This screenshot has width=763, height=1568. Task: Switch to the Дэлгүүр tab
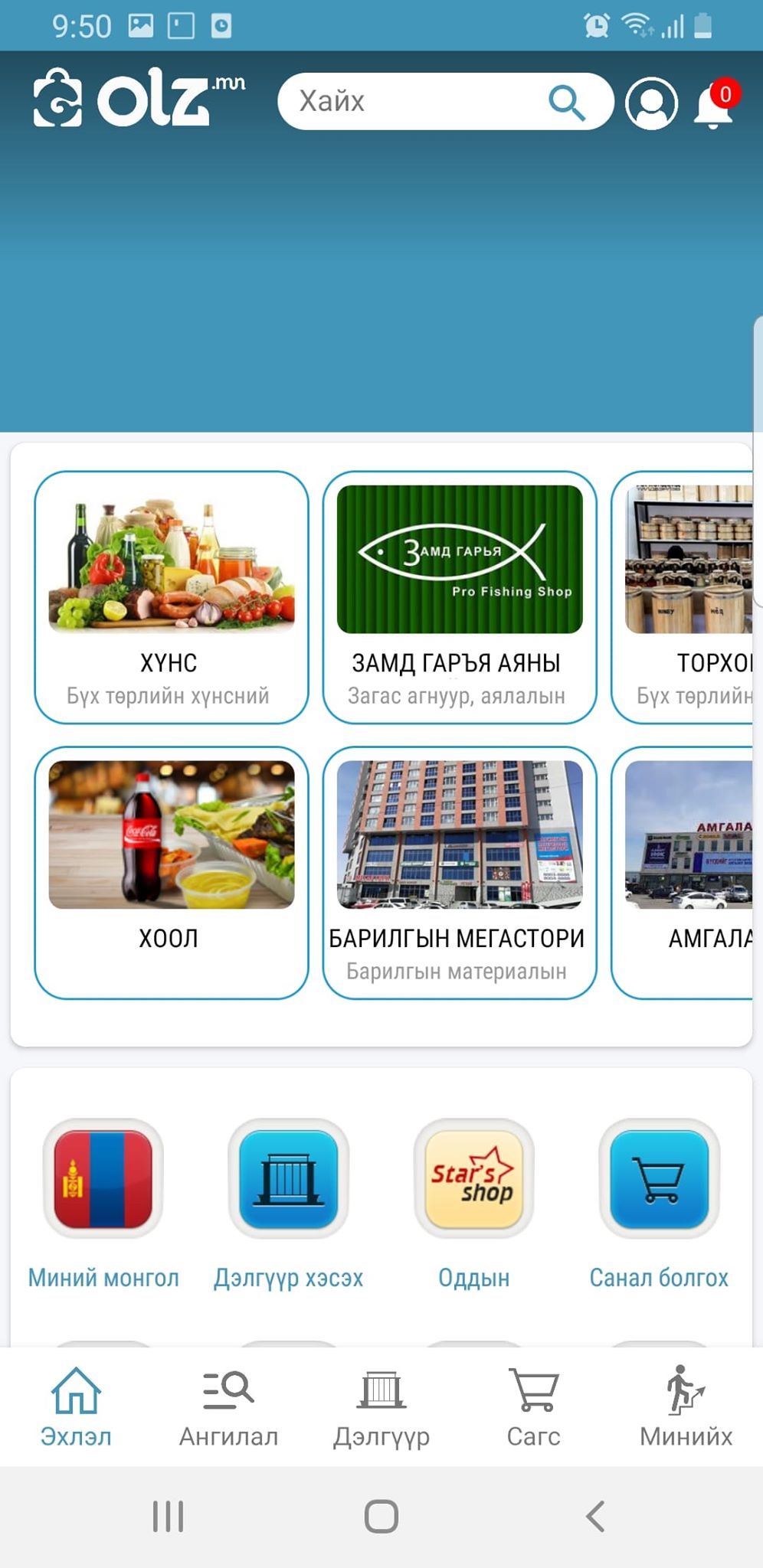tap(381, 1407)
